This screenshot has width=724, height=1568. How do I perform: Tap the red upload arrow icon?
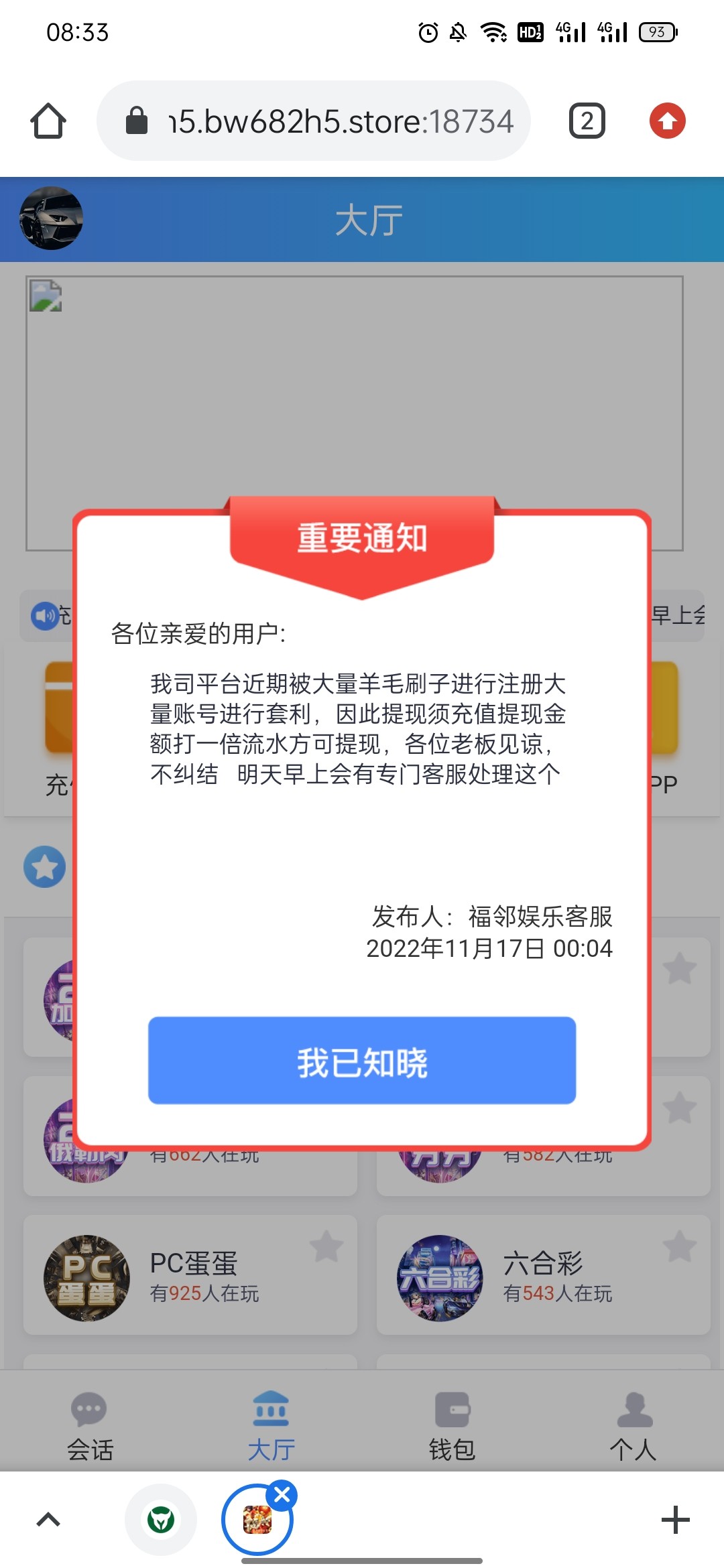[667, 121]
